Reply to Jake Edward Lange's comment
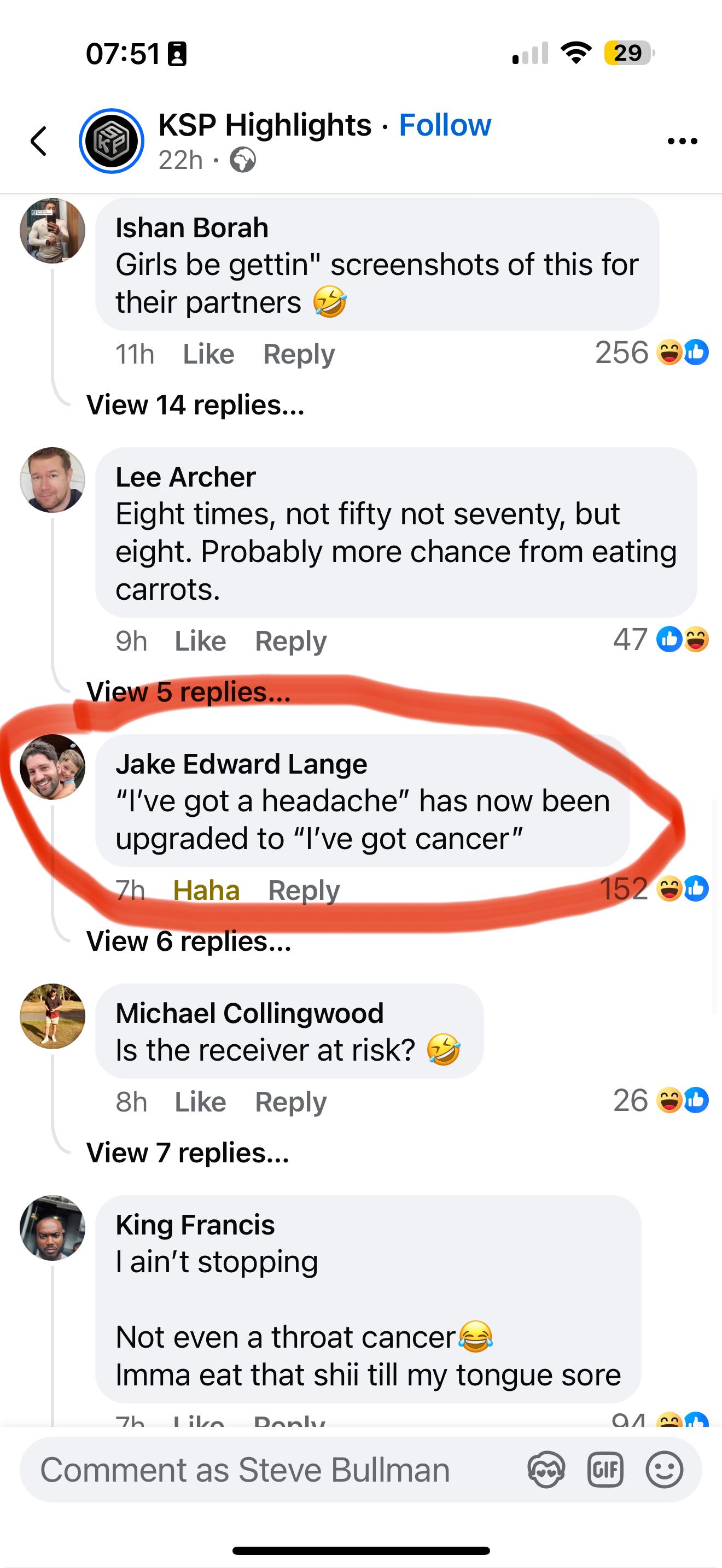The height and width of the screenshot is (1568, 722). click(x=303, y=891)
